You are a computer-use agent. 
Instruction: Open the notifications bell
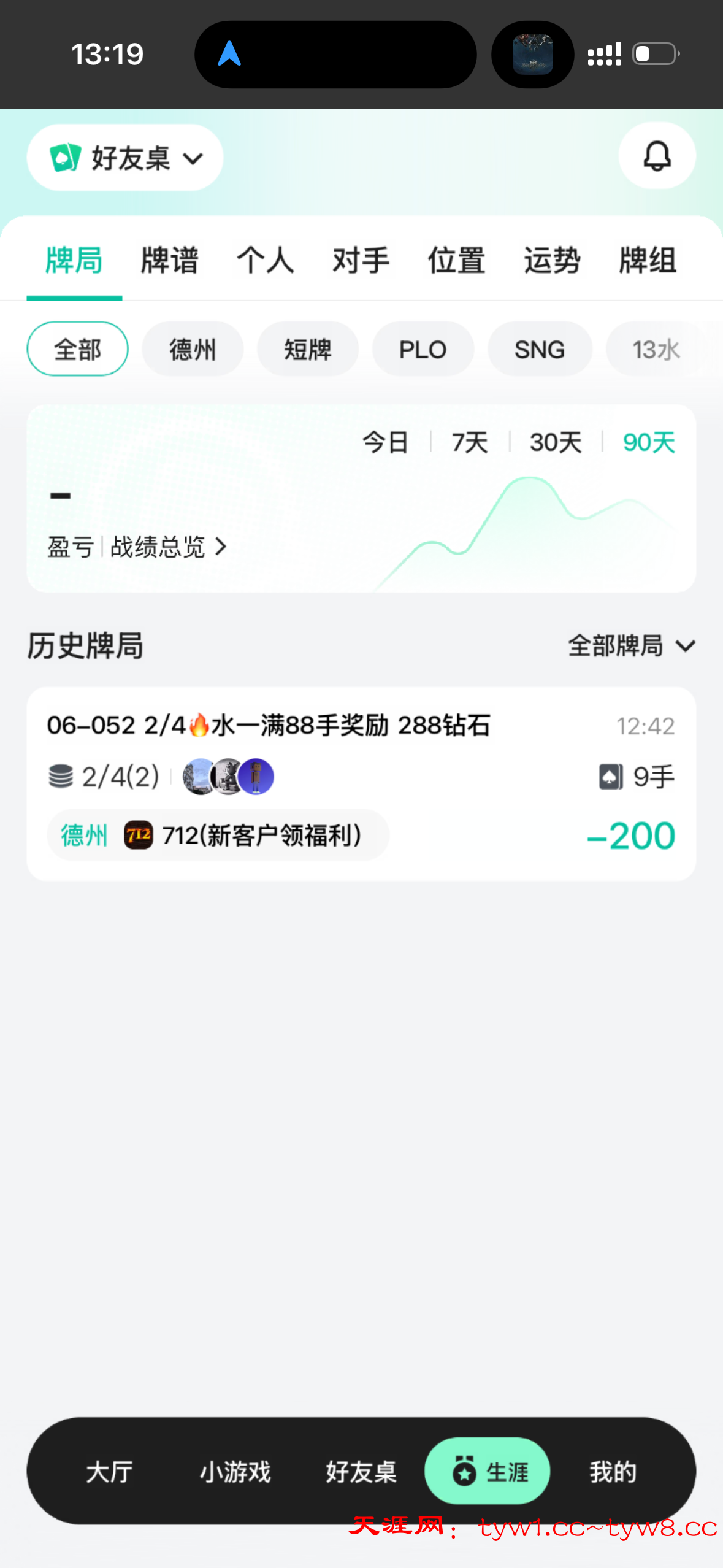pyautogui.click(x=656, y=156)
